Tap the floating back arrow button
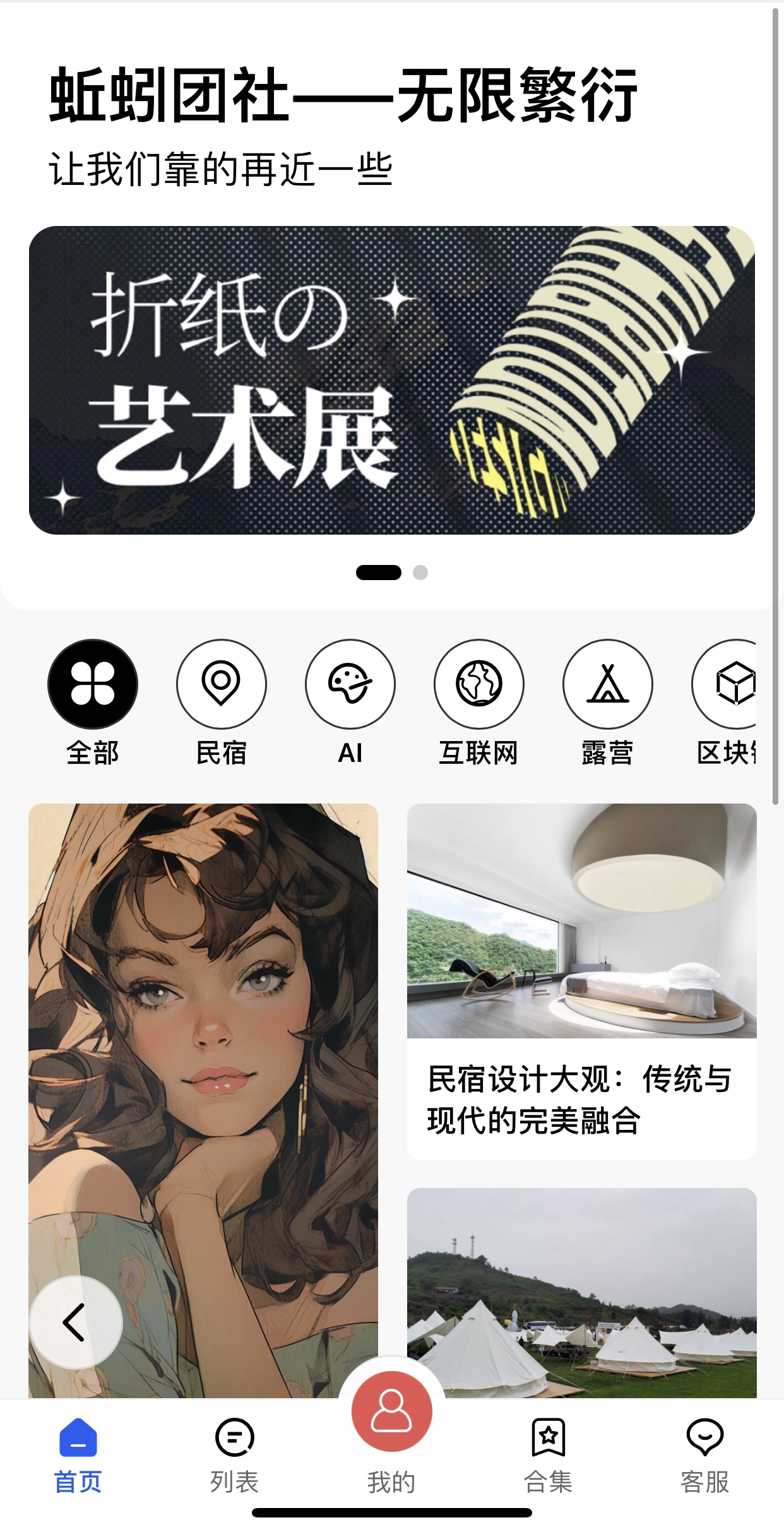Image resolution: width=784 pixels, height=1532 pixels. pos(76,1322)
